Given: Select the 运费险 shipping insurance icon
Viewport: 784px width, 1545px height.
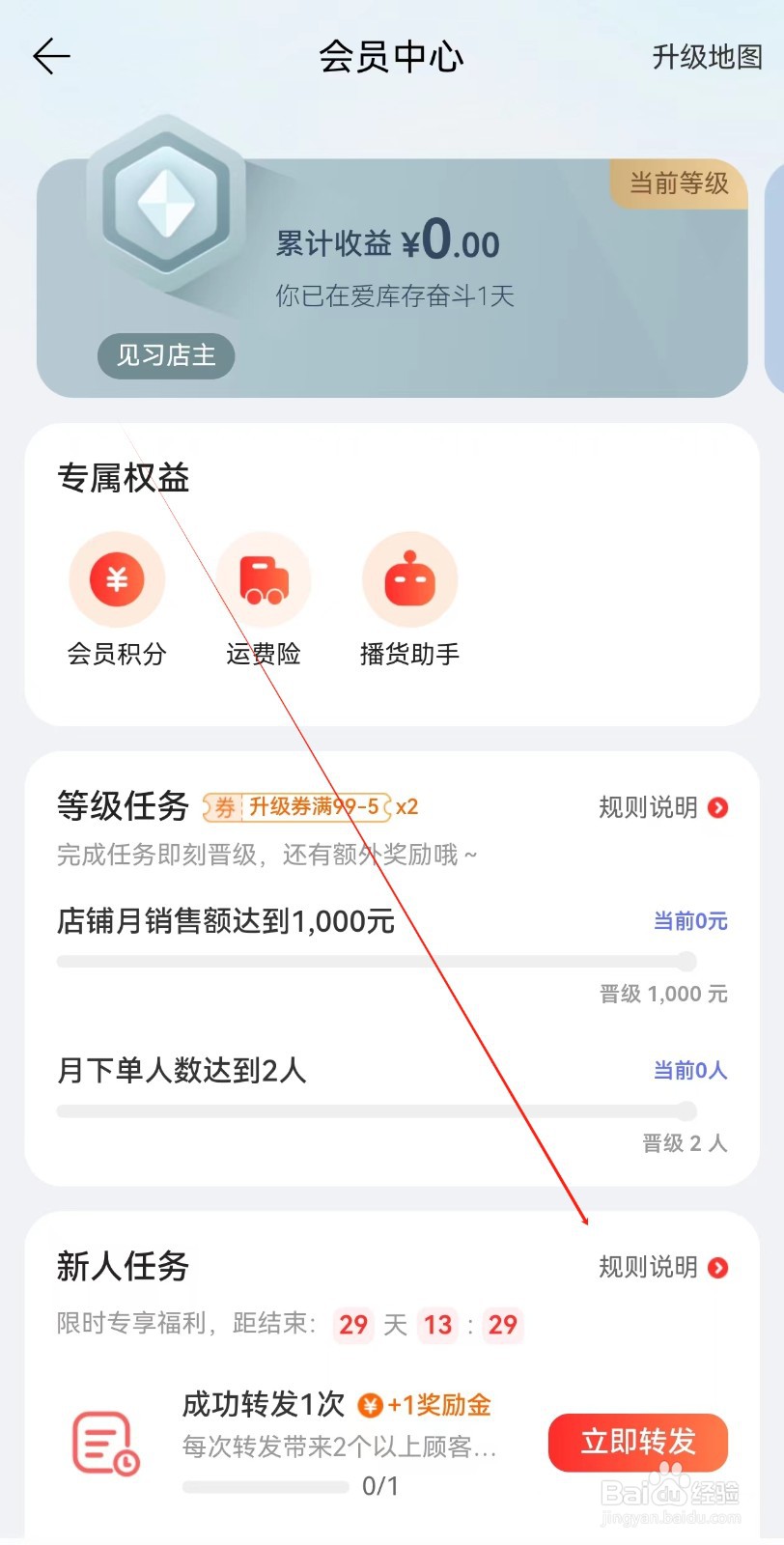Looking at the screenshot, I should (x=263, y=579).
